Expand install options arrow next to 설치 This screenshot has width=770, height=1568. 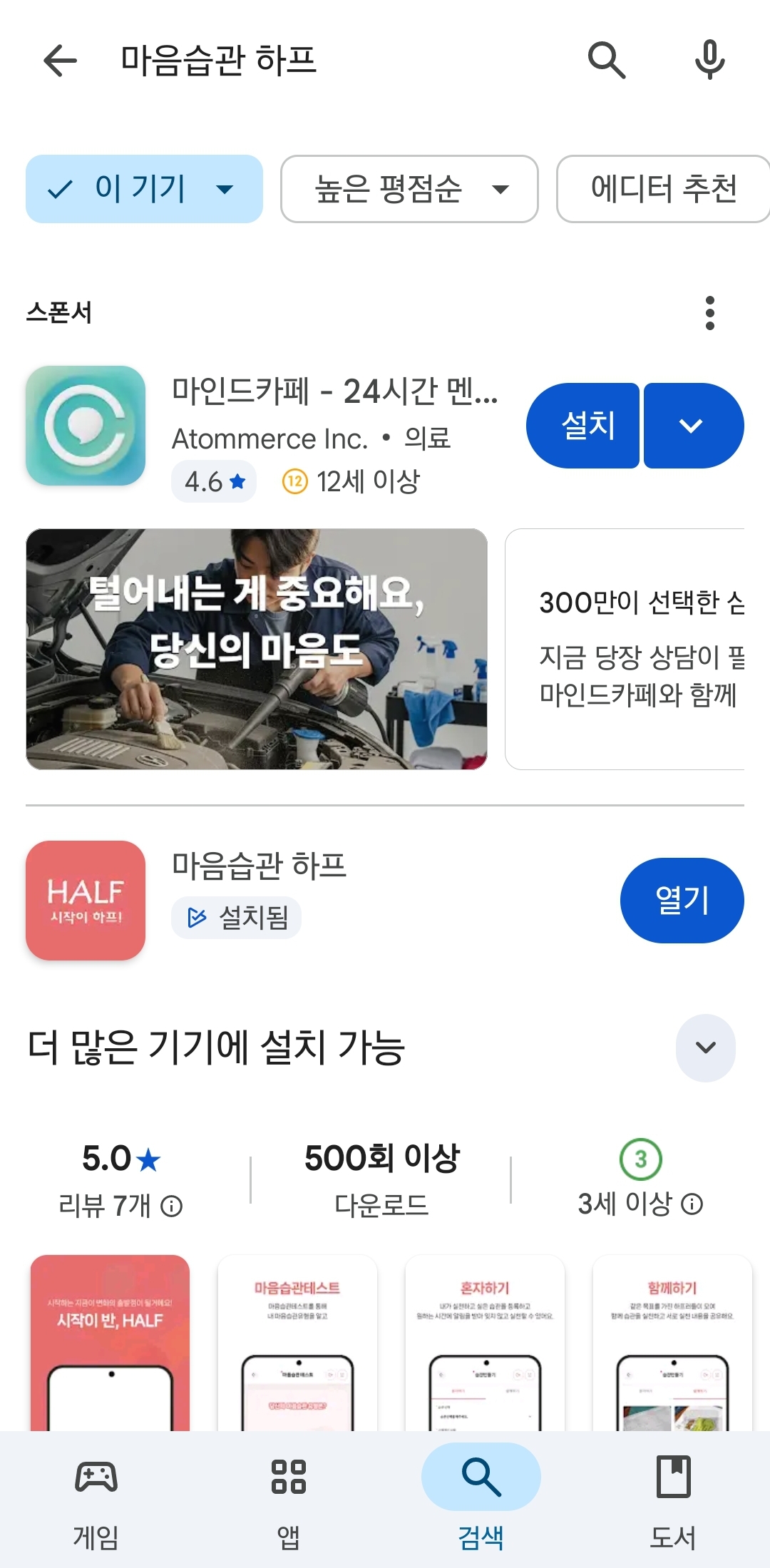point(693,426)
